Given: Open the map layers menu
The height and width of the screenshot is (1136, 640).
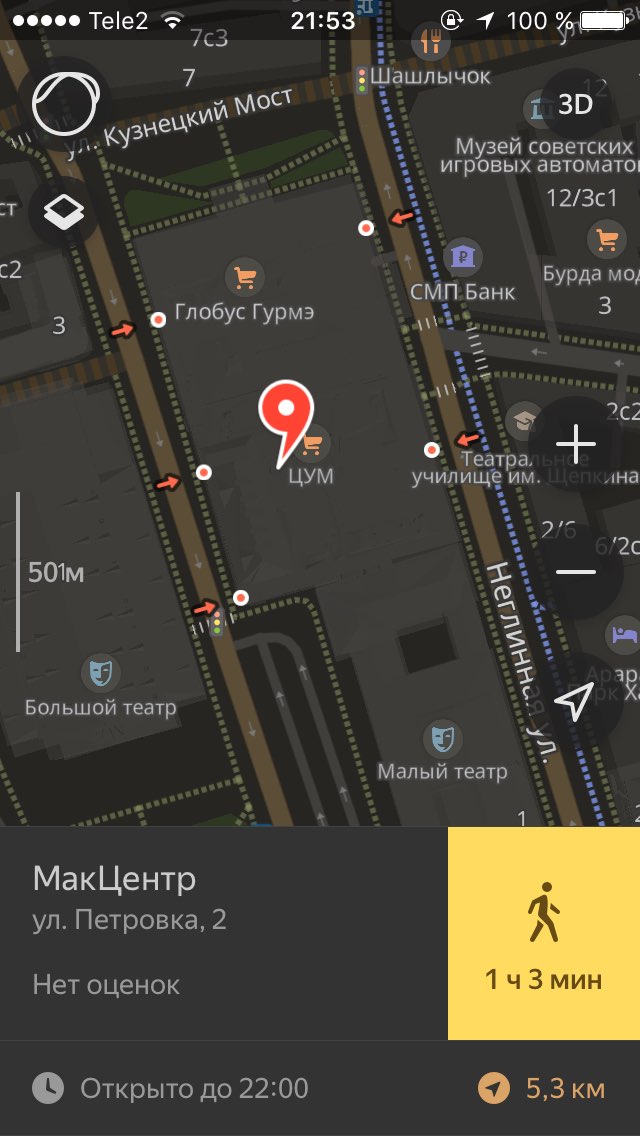Looking at the screenshot, I should [64, 212].
